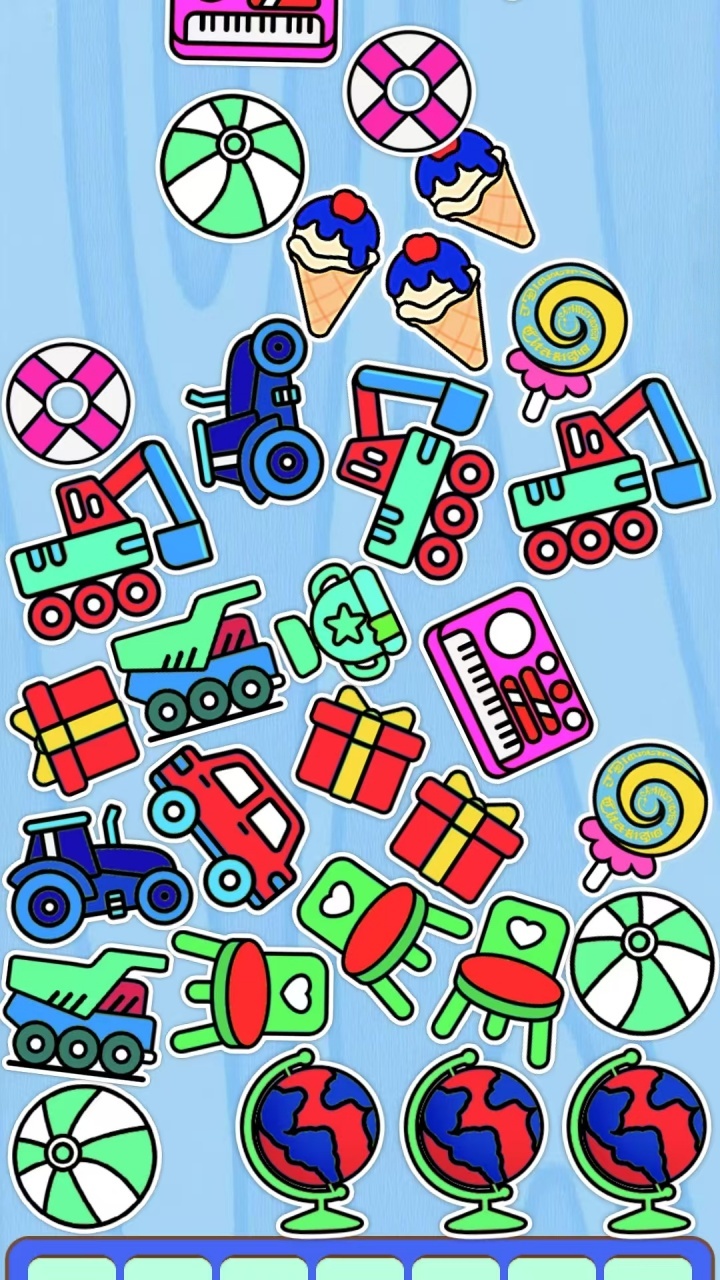Screen dimensions: 720x1280
Task: Tap the green chair lying on its side
Action: coord(250,991)
